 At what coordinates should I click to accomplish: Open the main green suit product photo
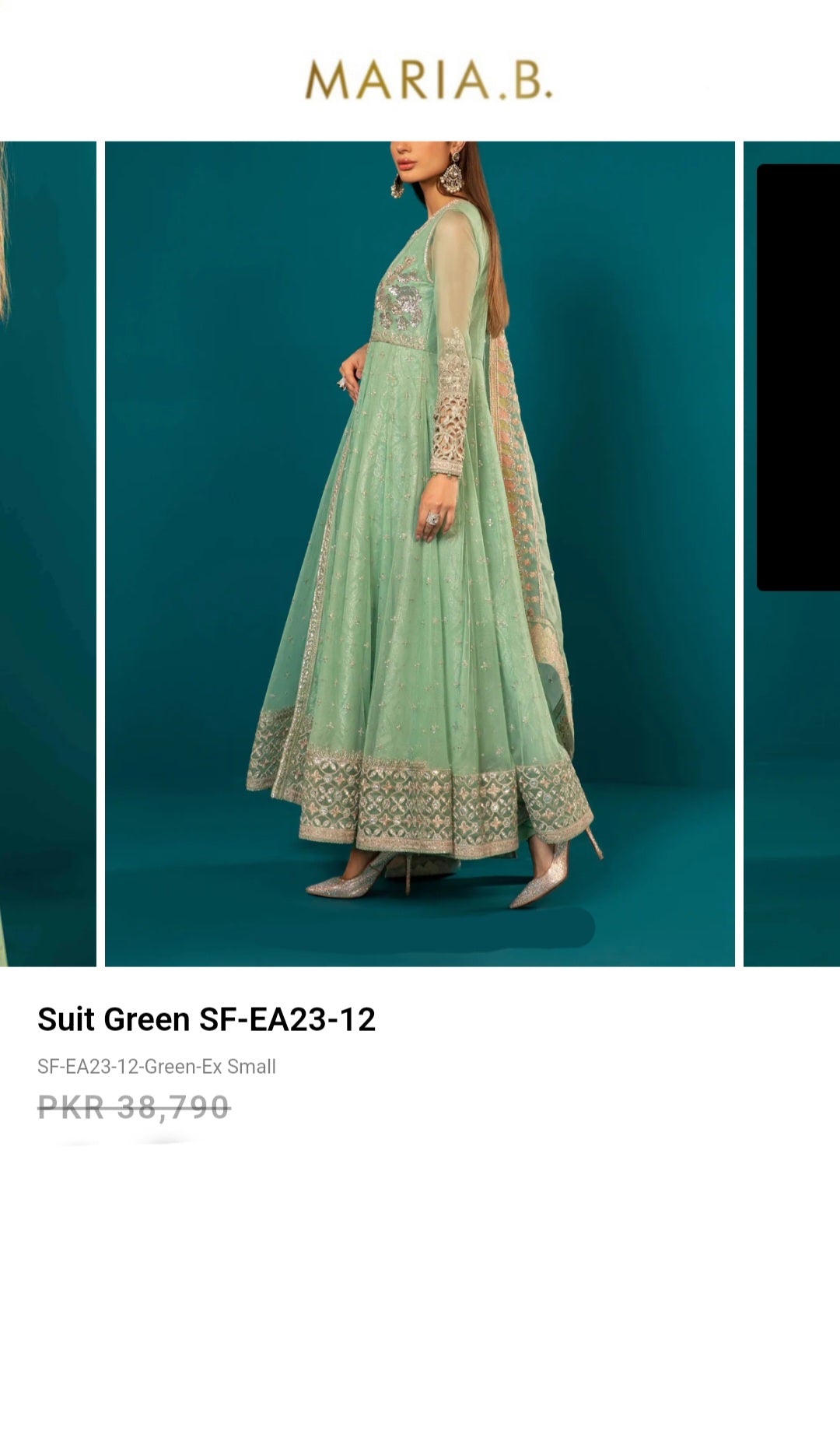tap(420, 553)
